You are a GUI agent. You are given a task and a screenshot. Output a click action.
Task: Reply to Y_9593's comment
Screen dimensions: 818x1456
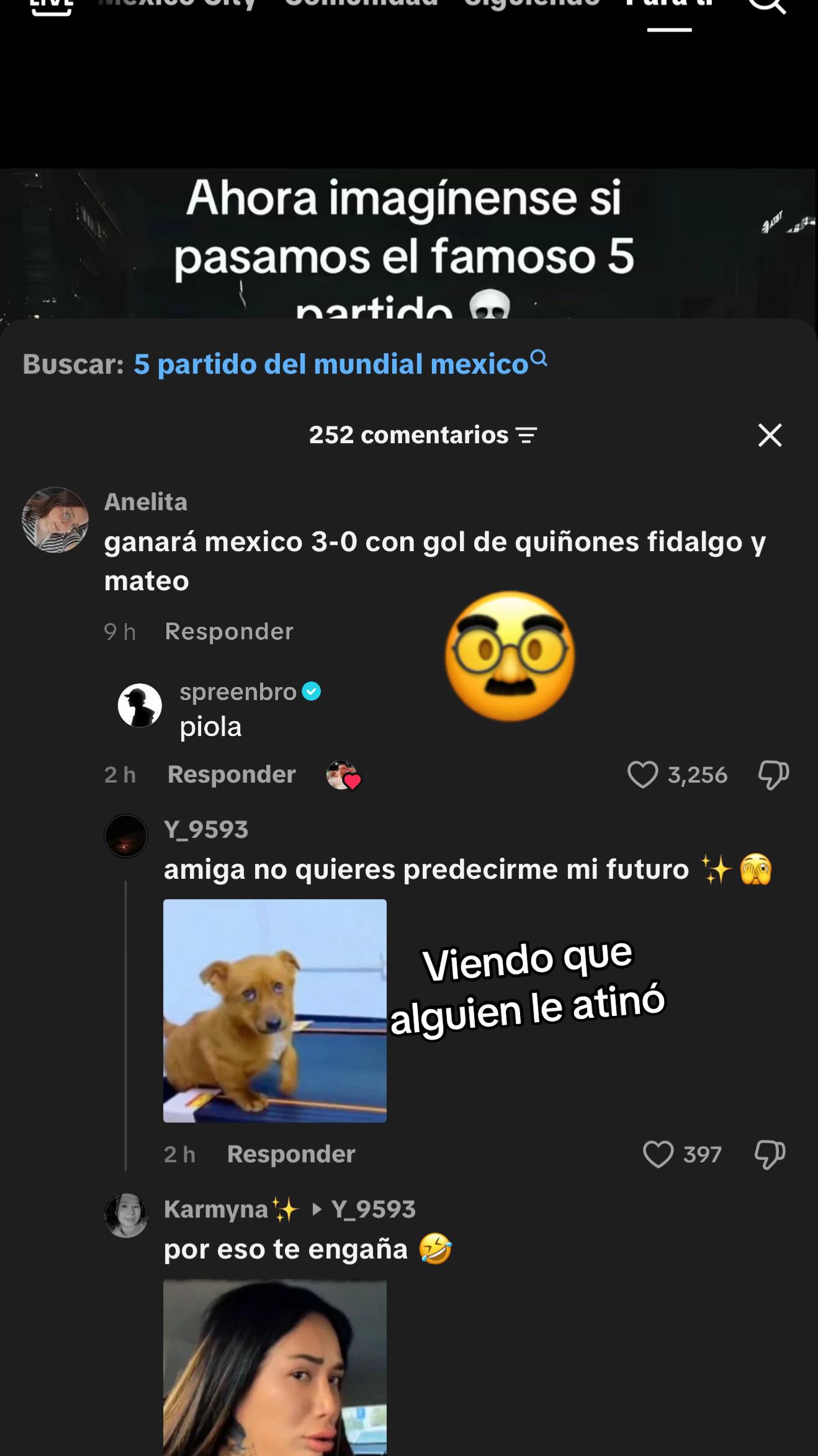point(291,1154)
